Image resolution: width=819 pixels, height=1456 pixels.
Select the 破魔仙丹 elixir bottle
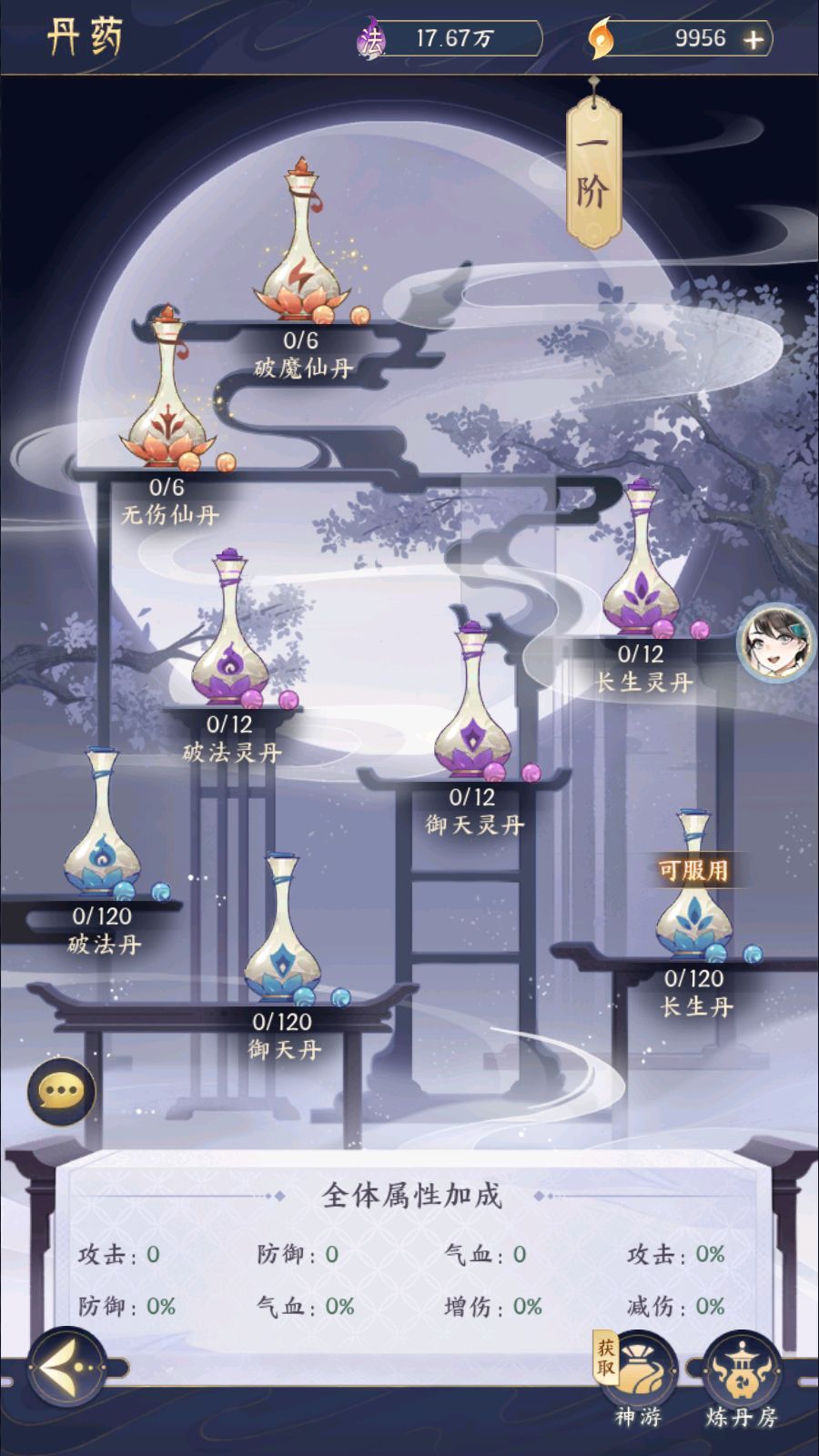click(x=301, y=248)
